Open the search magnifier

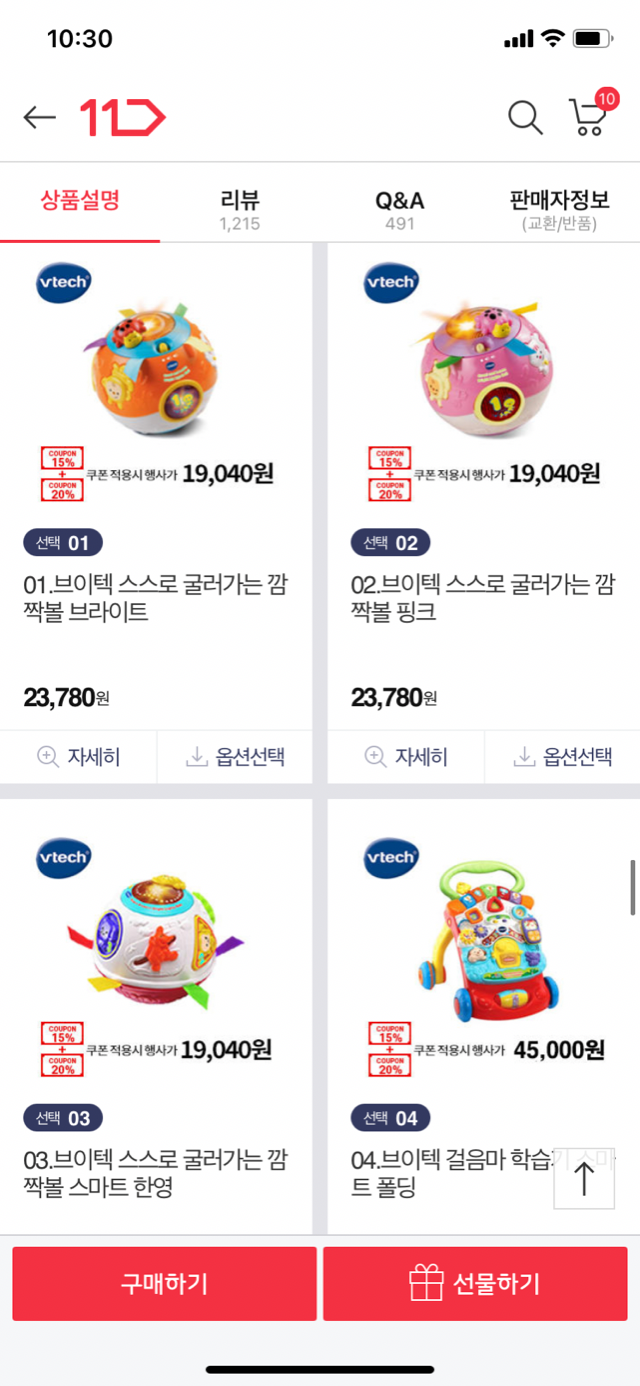(x=525, y=118)
